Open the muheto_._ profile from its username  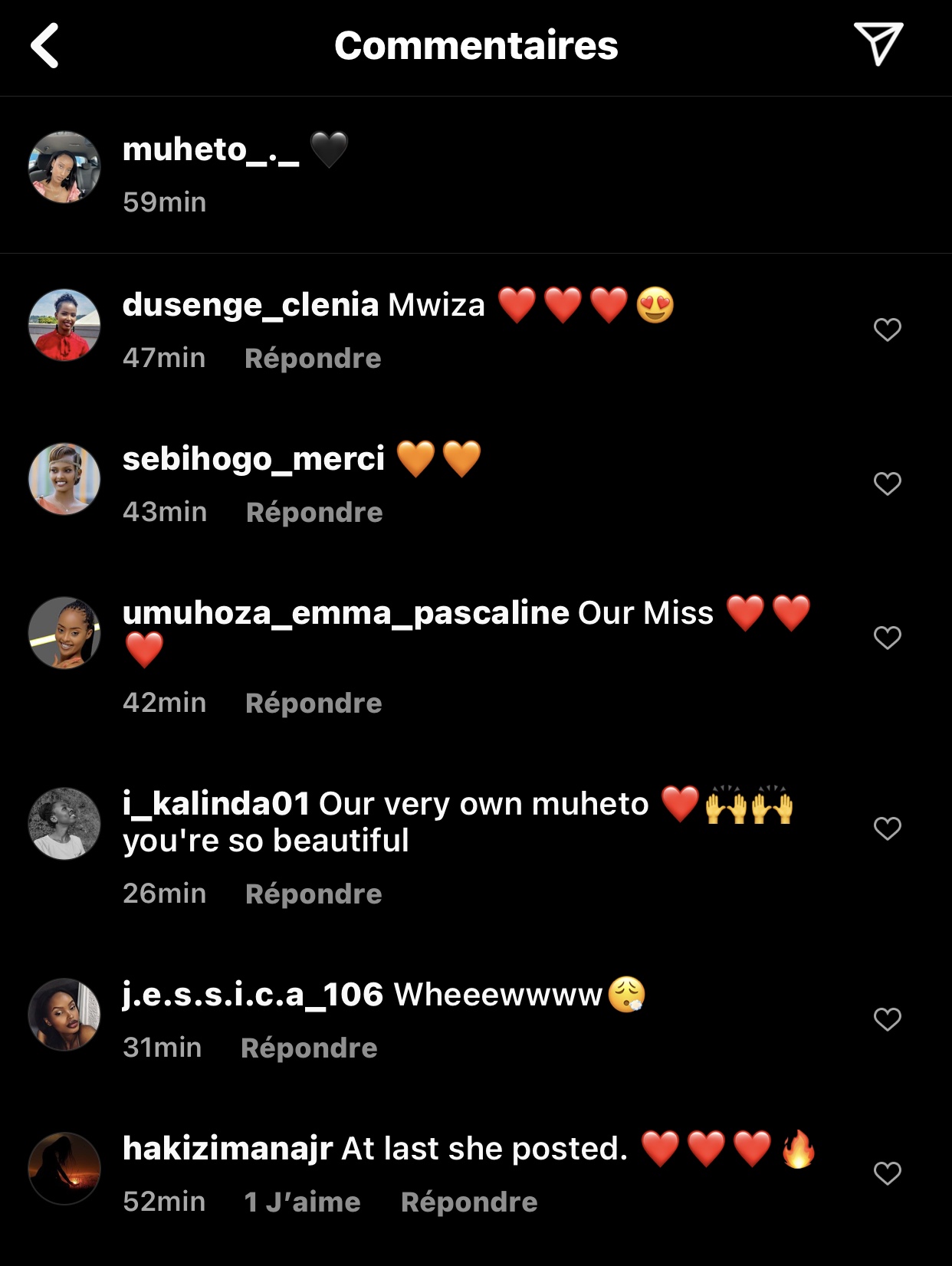click(x=211, y=149)
